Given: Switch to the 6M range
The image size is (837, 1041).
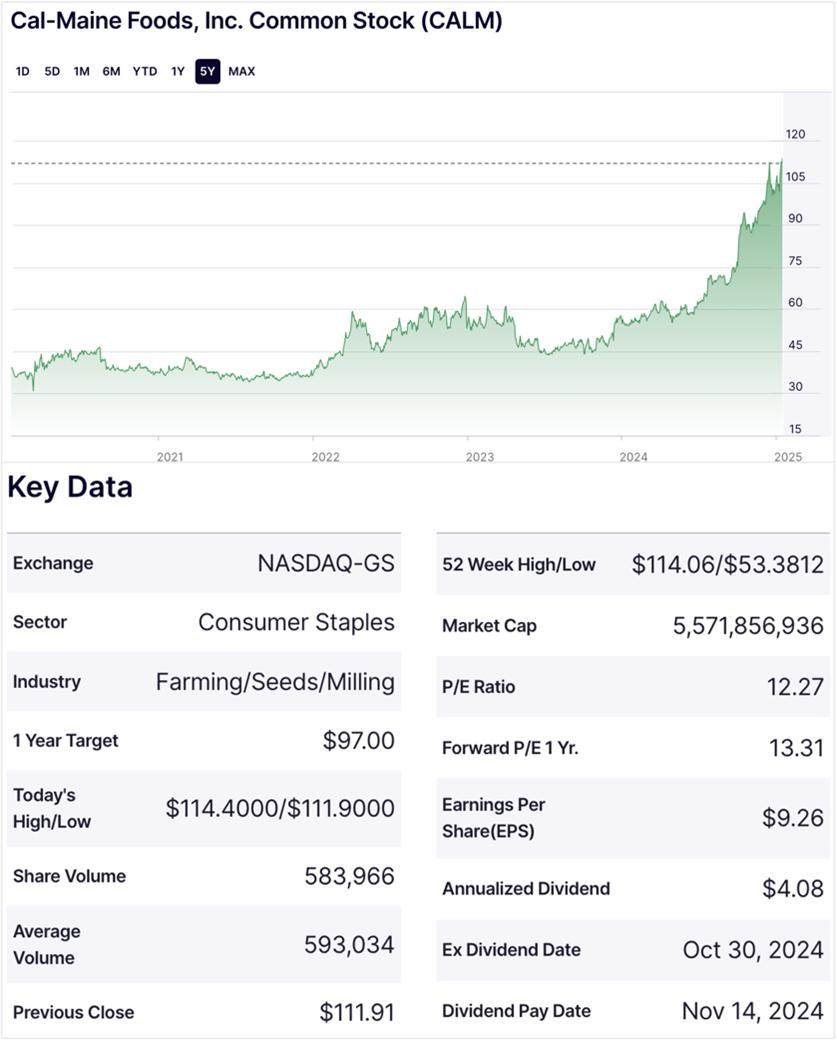Looking at the screenshot, I should click(x=111, y=71).
